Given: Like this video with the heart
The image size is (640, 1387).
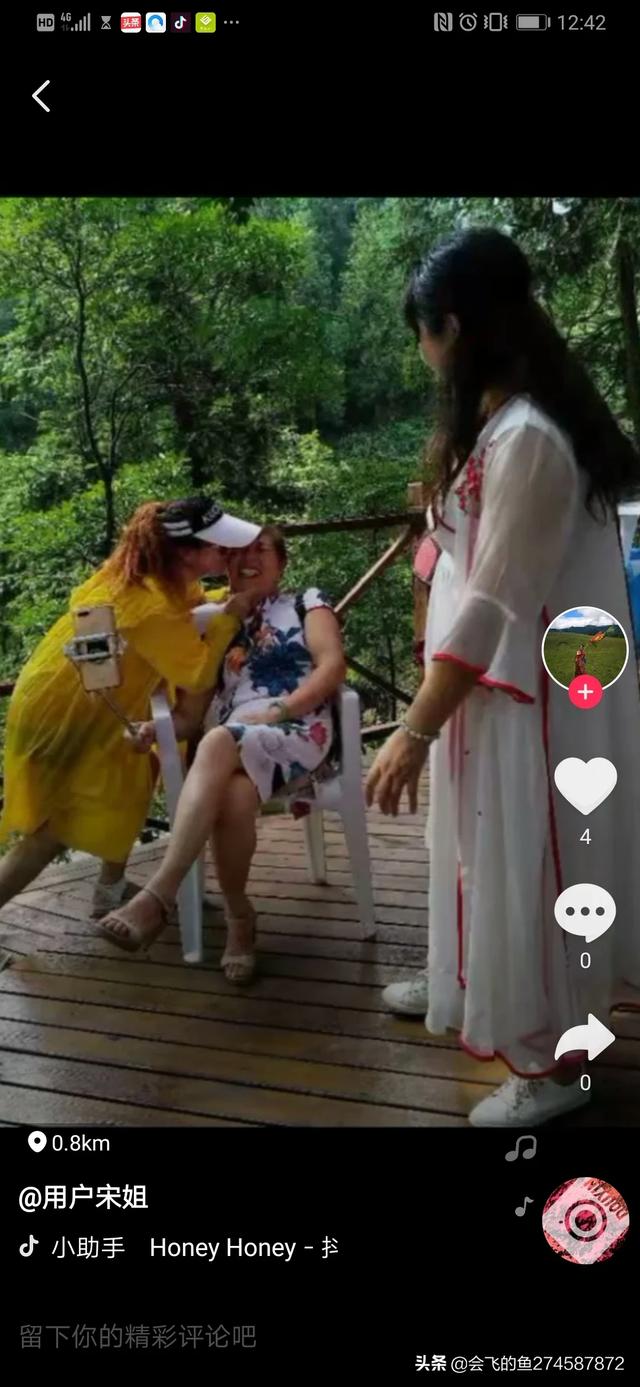Looking at the screenshot, I should coord(585,786).
